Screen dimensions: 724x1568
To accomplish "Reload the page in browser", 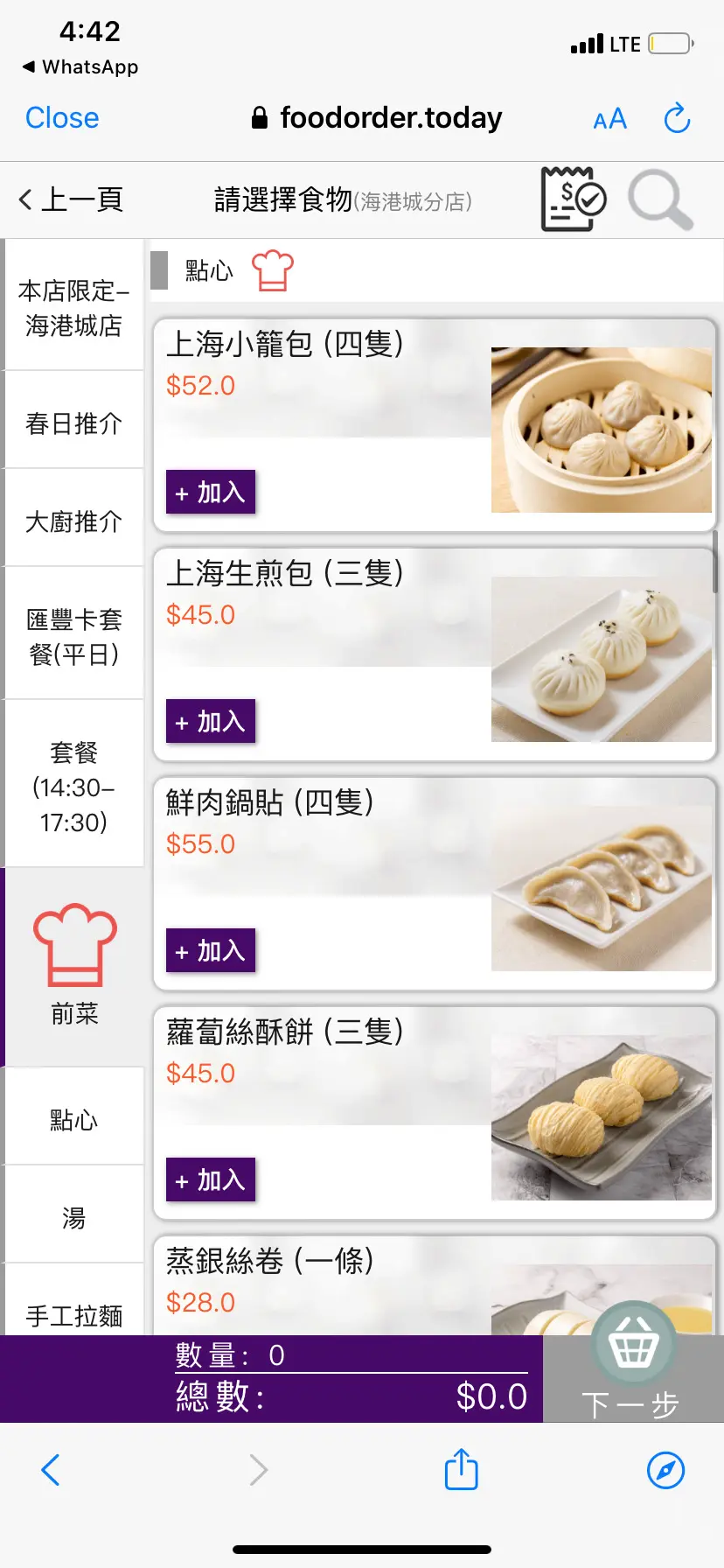I will click(x=677, y=118).
